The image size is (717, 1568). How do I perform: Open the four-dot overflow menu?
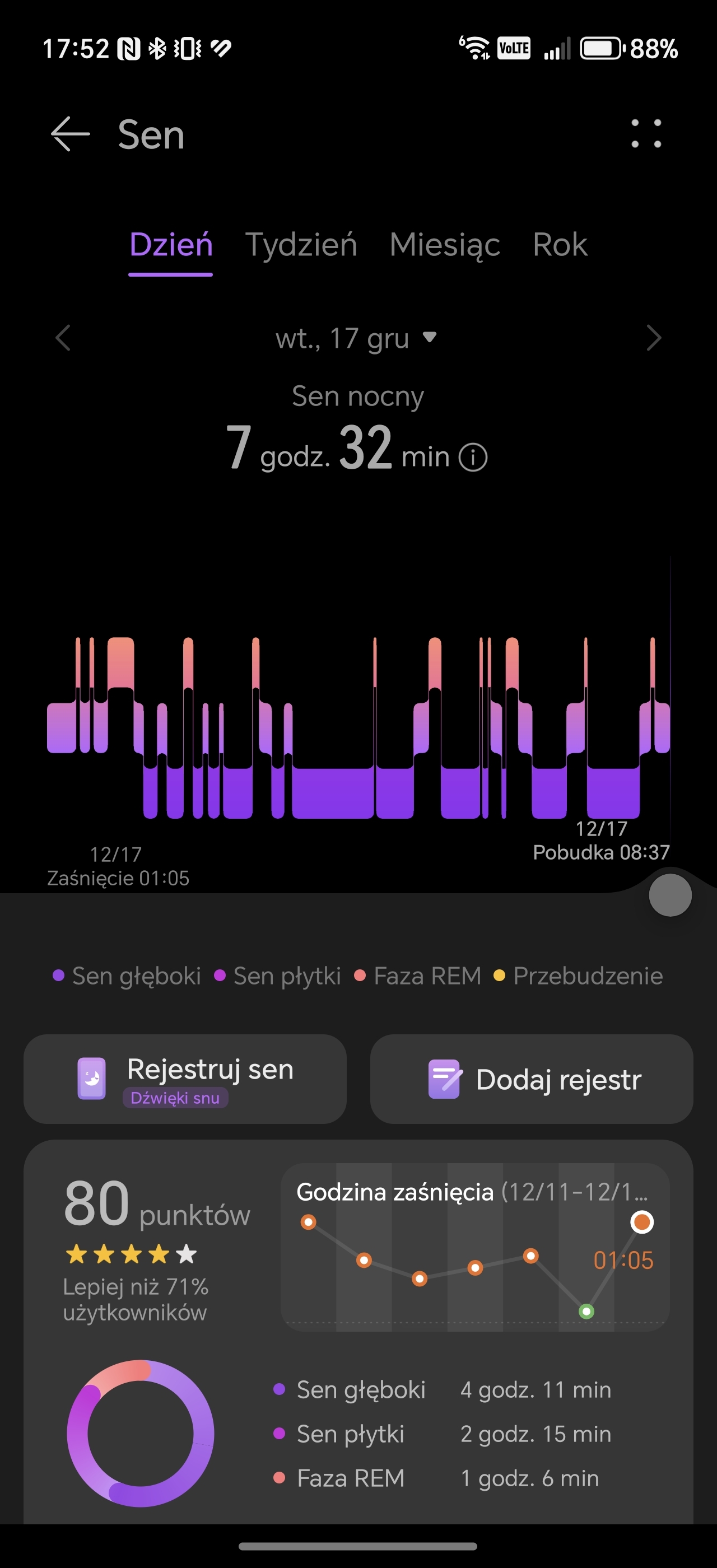pos(646,133)
